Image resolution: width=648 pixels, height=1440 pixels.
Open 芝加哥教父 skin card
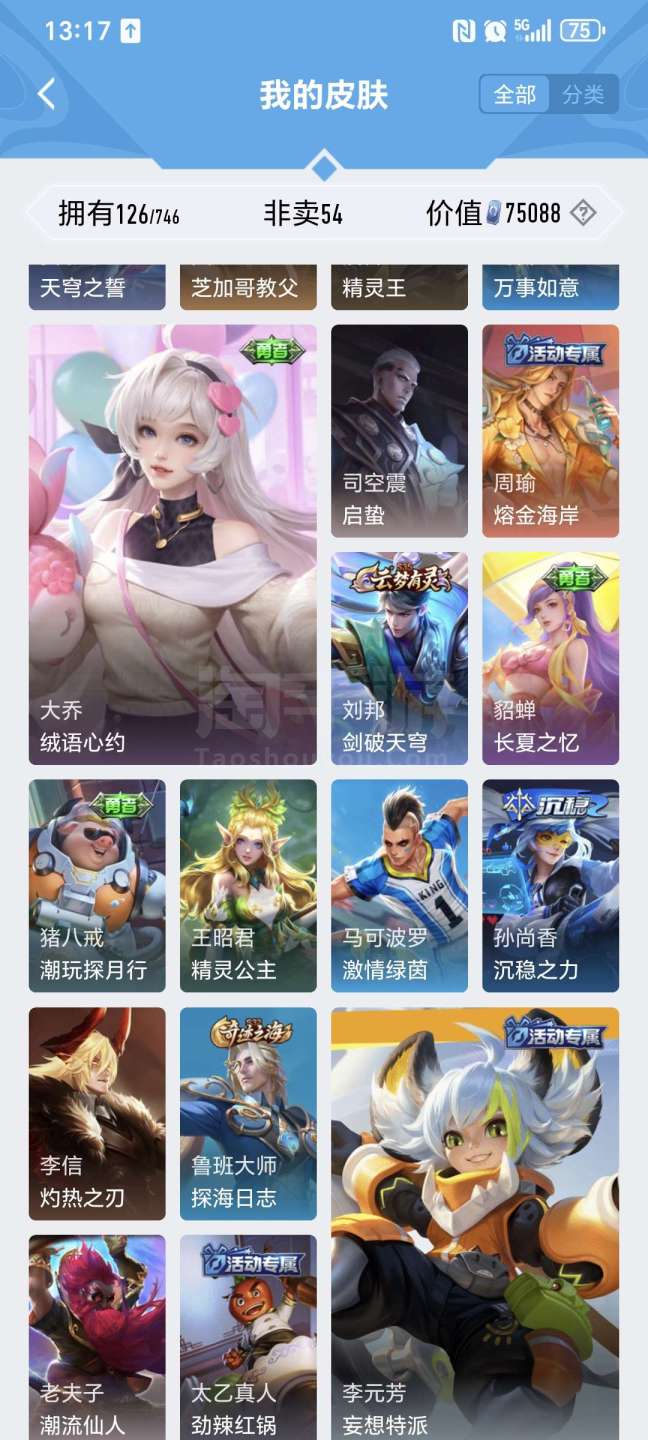pos(248,287)
